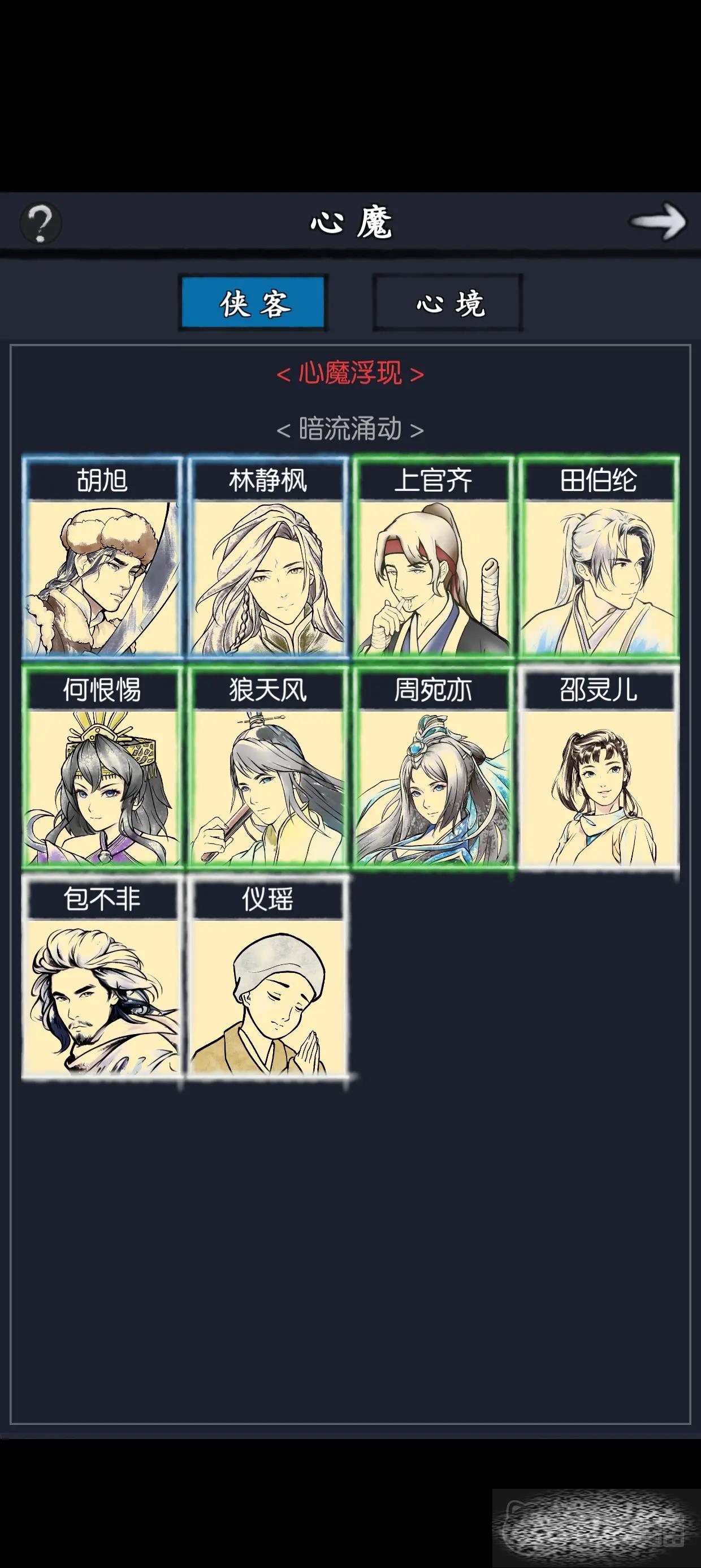Screen dimensions: 701x1568
Task: Open the 林静枫 character card
Action: (x=268, y=557)
